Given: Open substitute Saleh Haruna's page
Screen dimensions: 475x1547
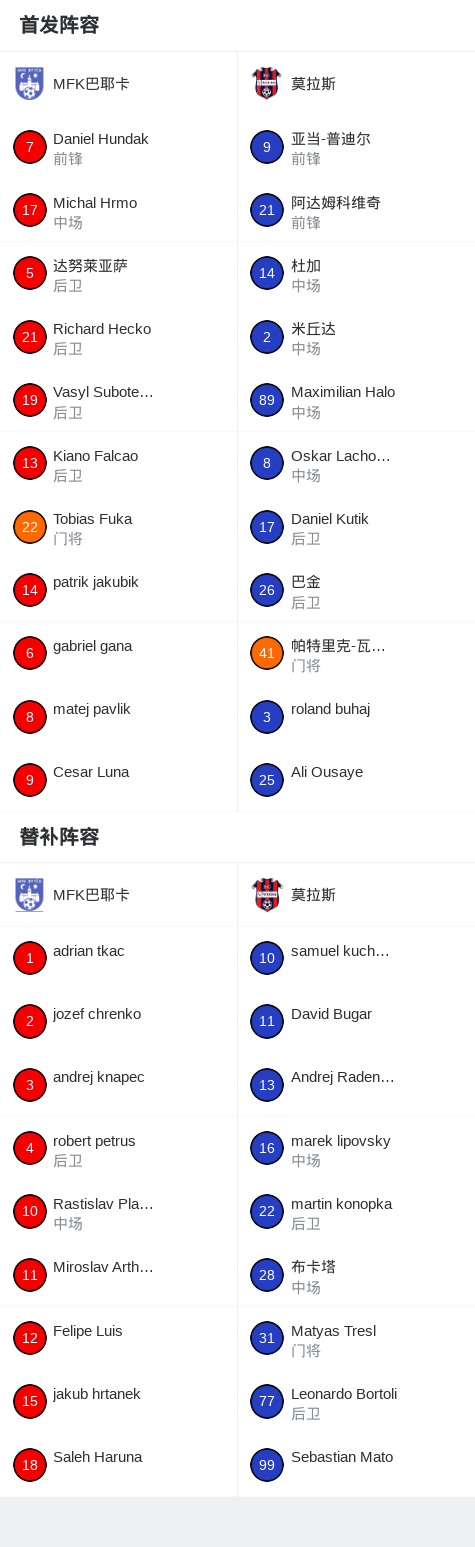Looking at the screenshot, I should [118, 1465].
